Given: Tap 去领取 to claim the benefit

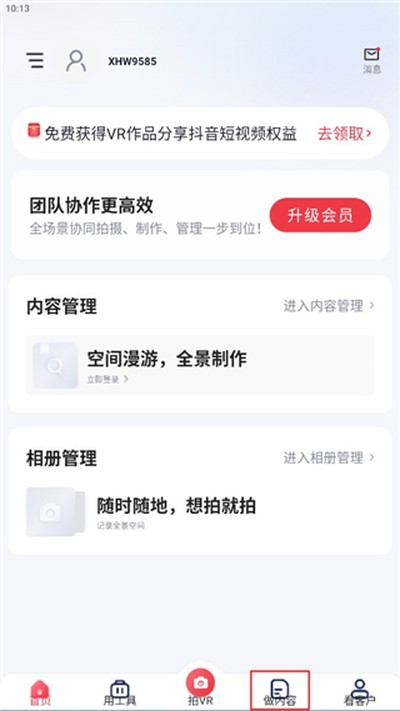Looking at the screenshot, I should tap(344, 134).
